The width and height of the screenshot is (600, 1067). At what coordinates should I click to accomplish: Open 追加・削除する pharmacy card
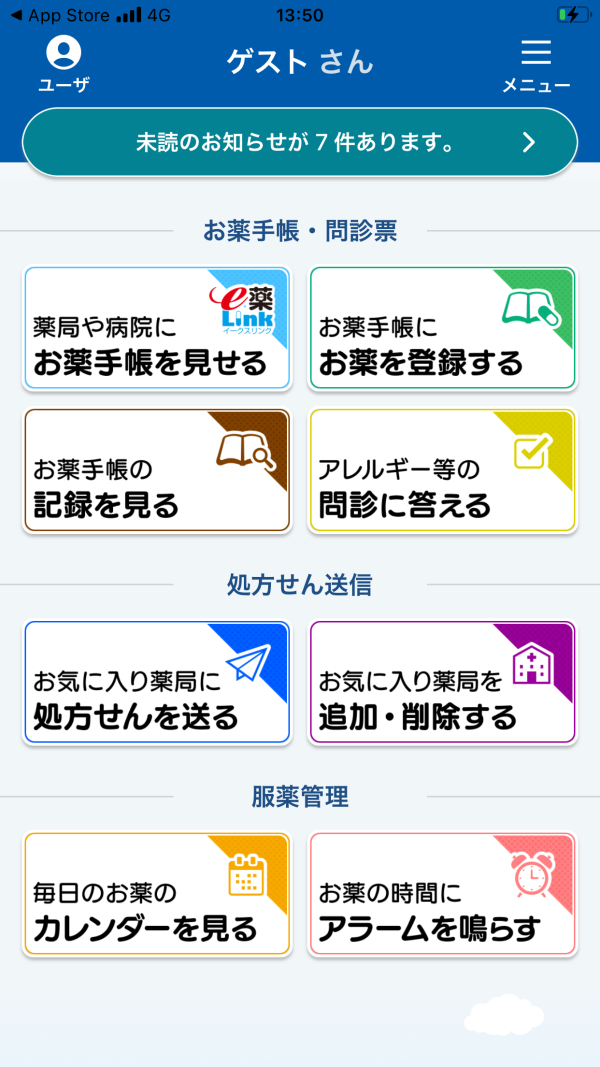coord(443,682)
